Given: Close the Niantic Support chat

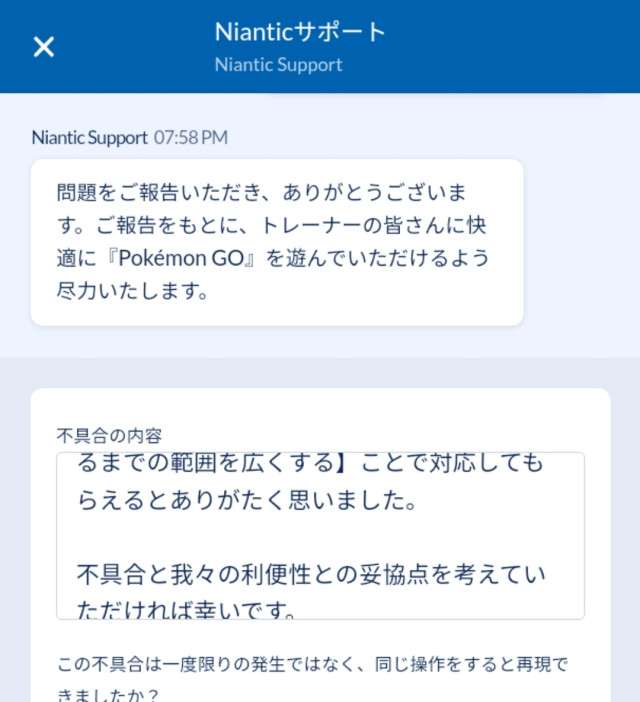Looking at the screenshot, I should (x=44, y=47).
